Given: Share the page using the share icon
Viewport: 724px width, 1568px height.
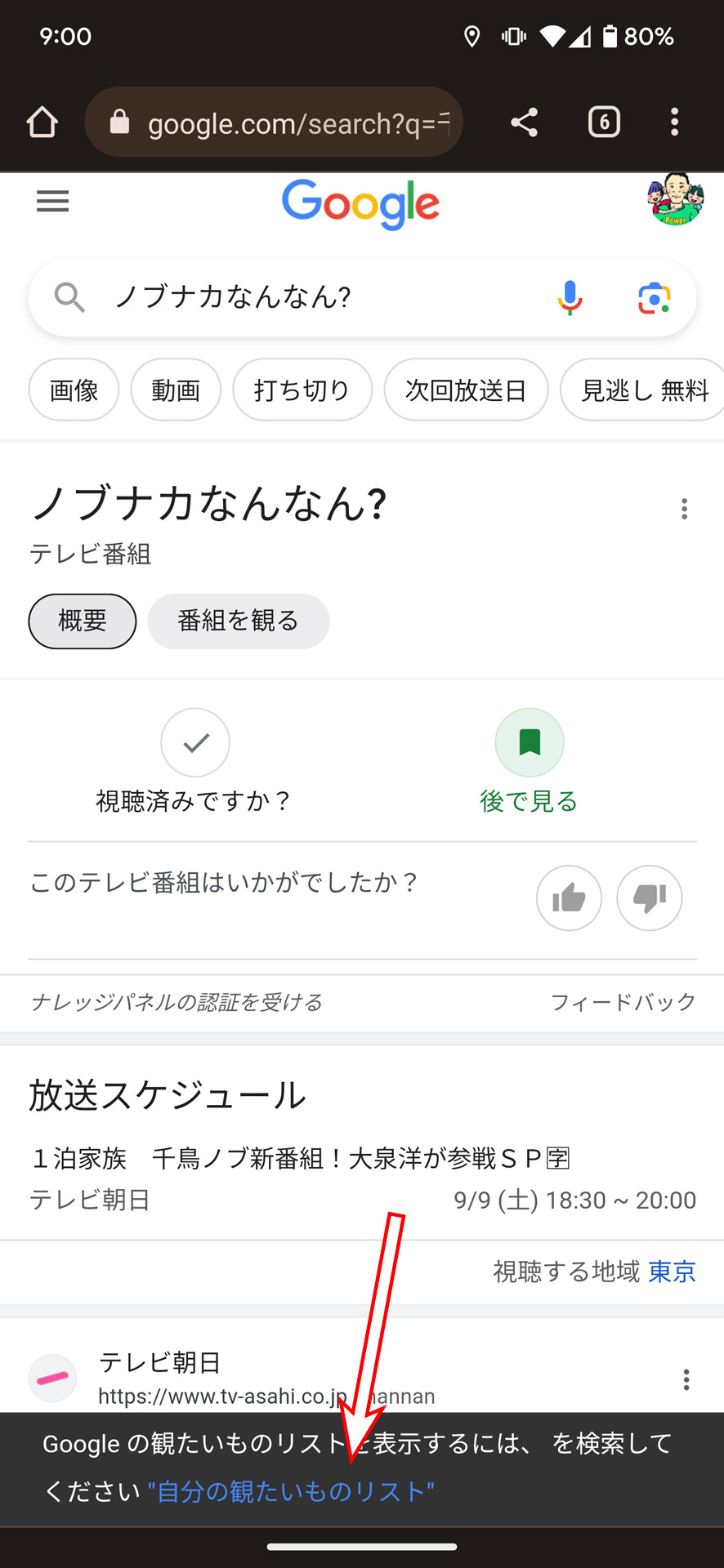Looking at the screenshot, I should pos(523,122).
